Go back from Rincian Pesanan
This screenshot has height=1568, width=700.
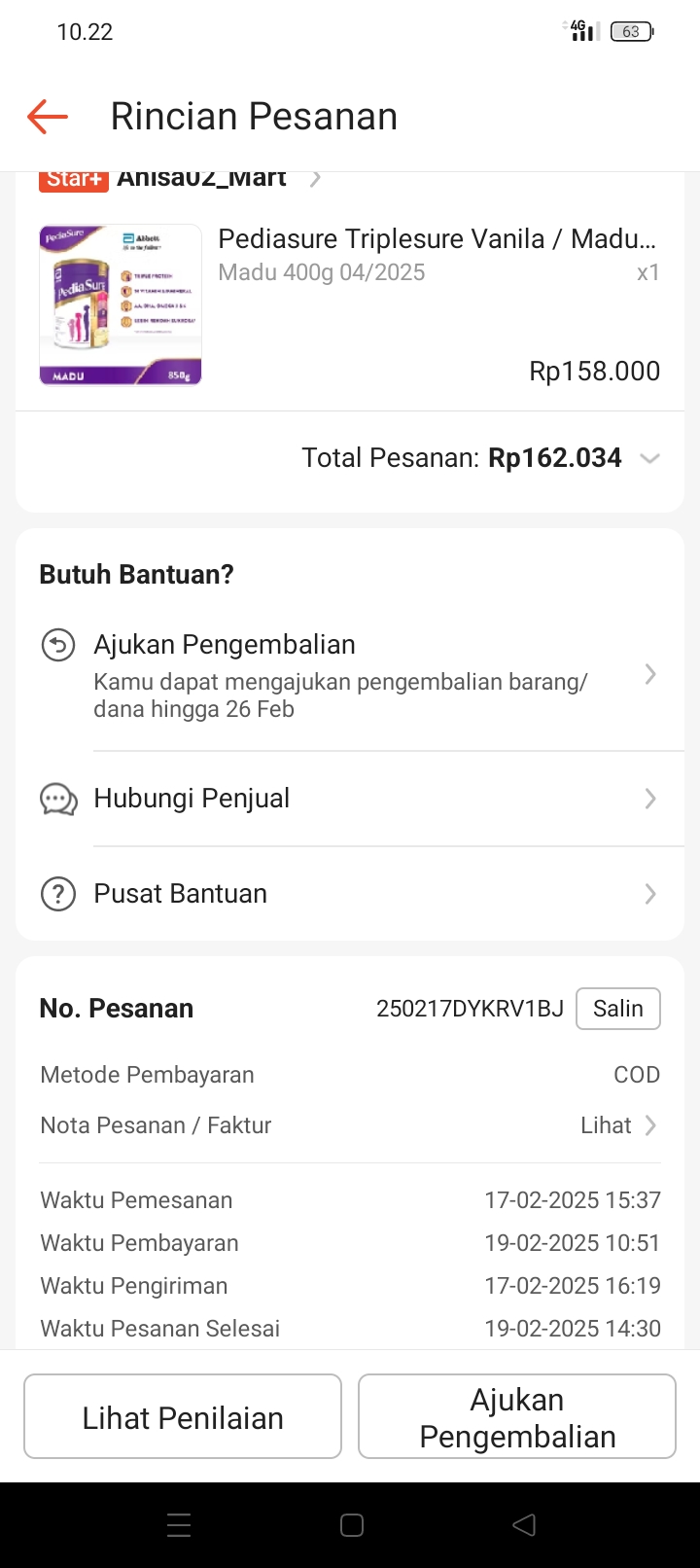48,117
